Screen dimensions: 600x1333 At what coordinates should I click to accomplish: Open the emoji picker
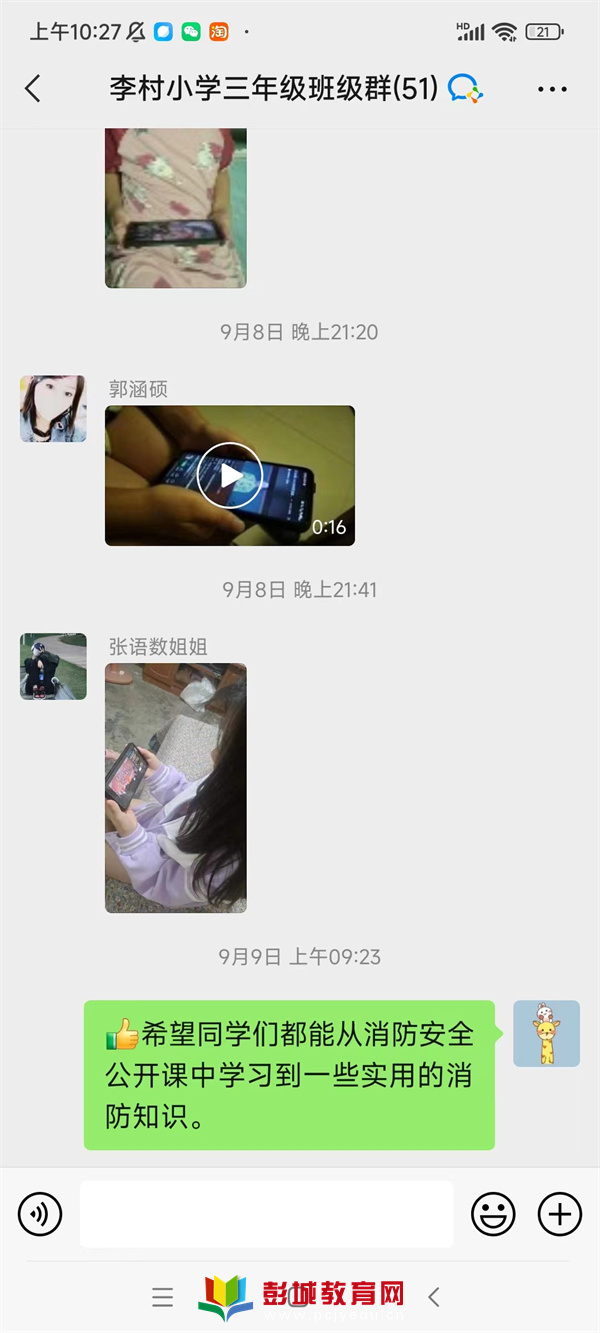coord(493,1214)
